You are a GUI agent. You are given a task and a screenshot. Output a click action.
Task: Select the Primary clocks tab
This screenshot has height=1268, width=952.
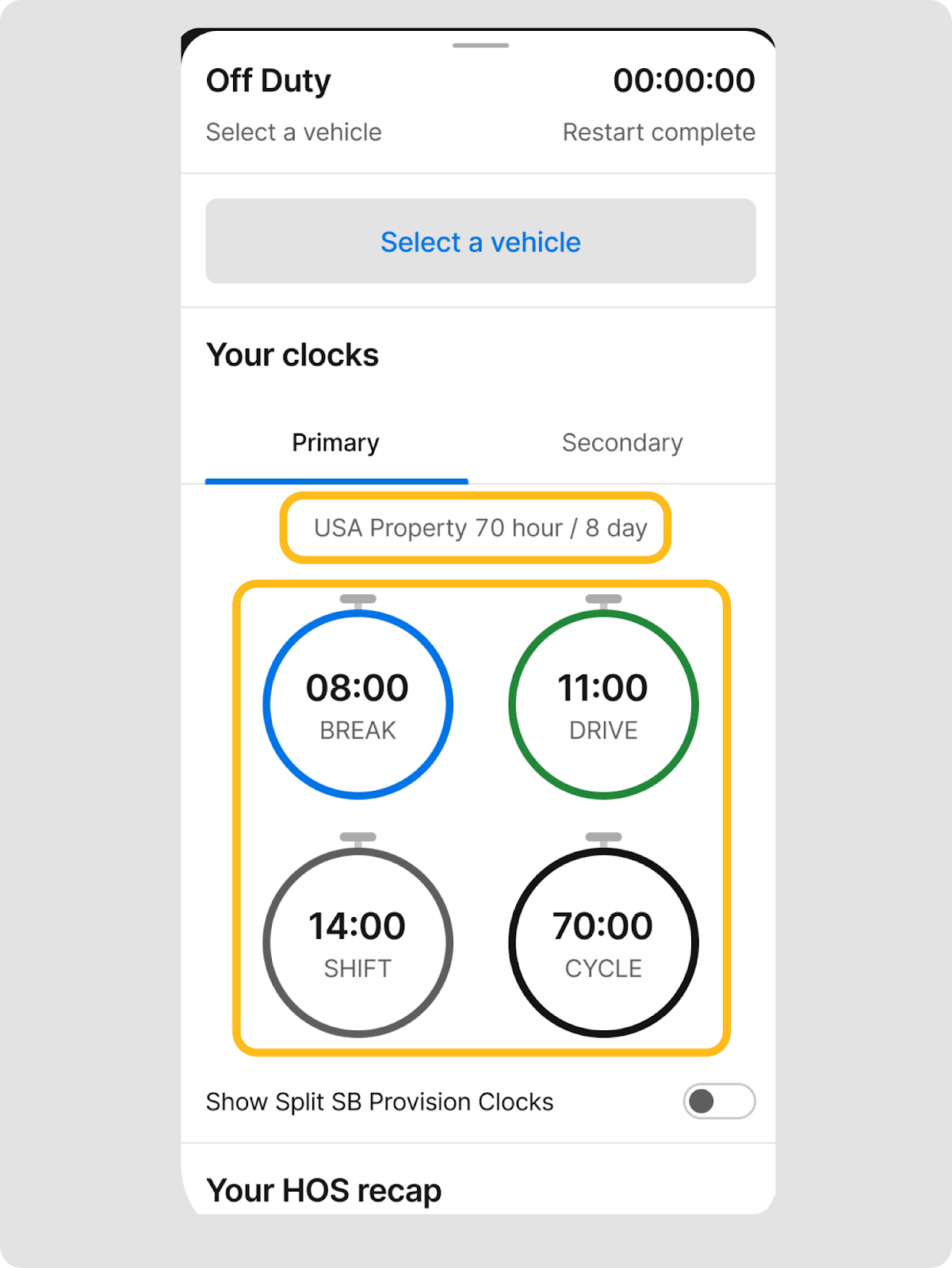[x=336, y=442]
